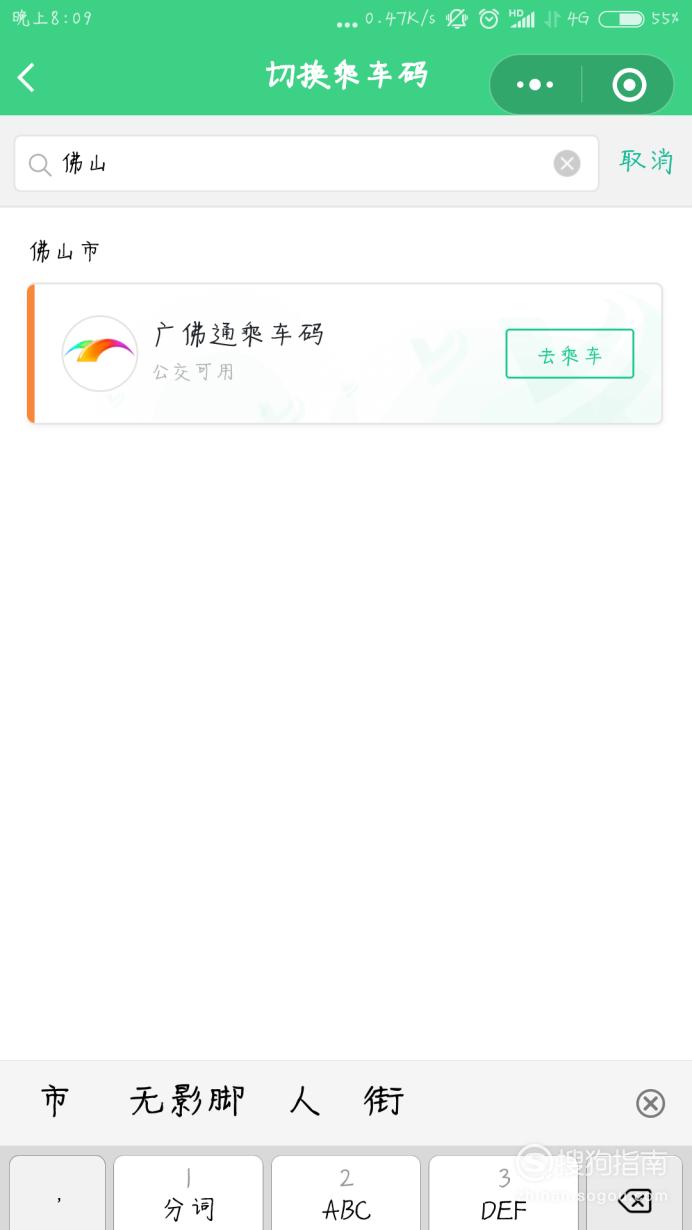This screenshot has width=692, height=1230.
Task: Close the mini program with circle icon
Action: tap(629, 85)
